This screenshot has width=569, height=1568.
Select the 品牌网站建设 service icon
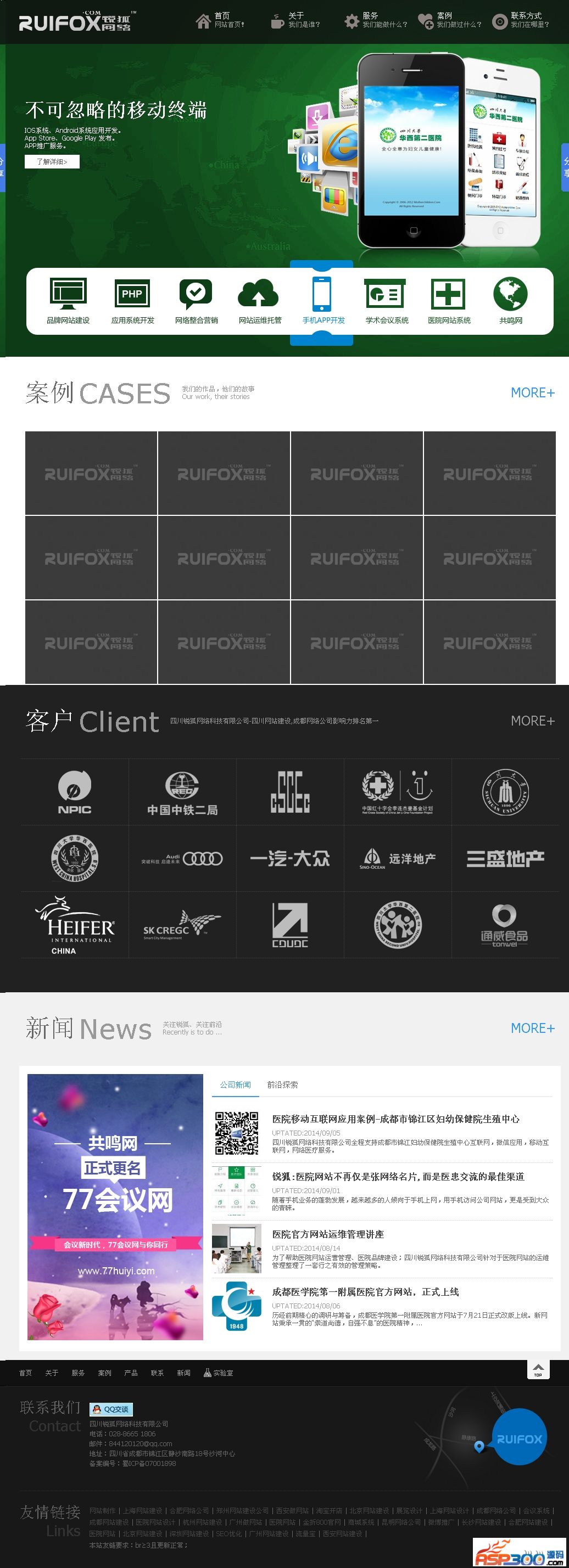tap(68, 301)
